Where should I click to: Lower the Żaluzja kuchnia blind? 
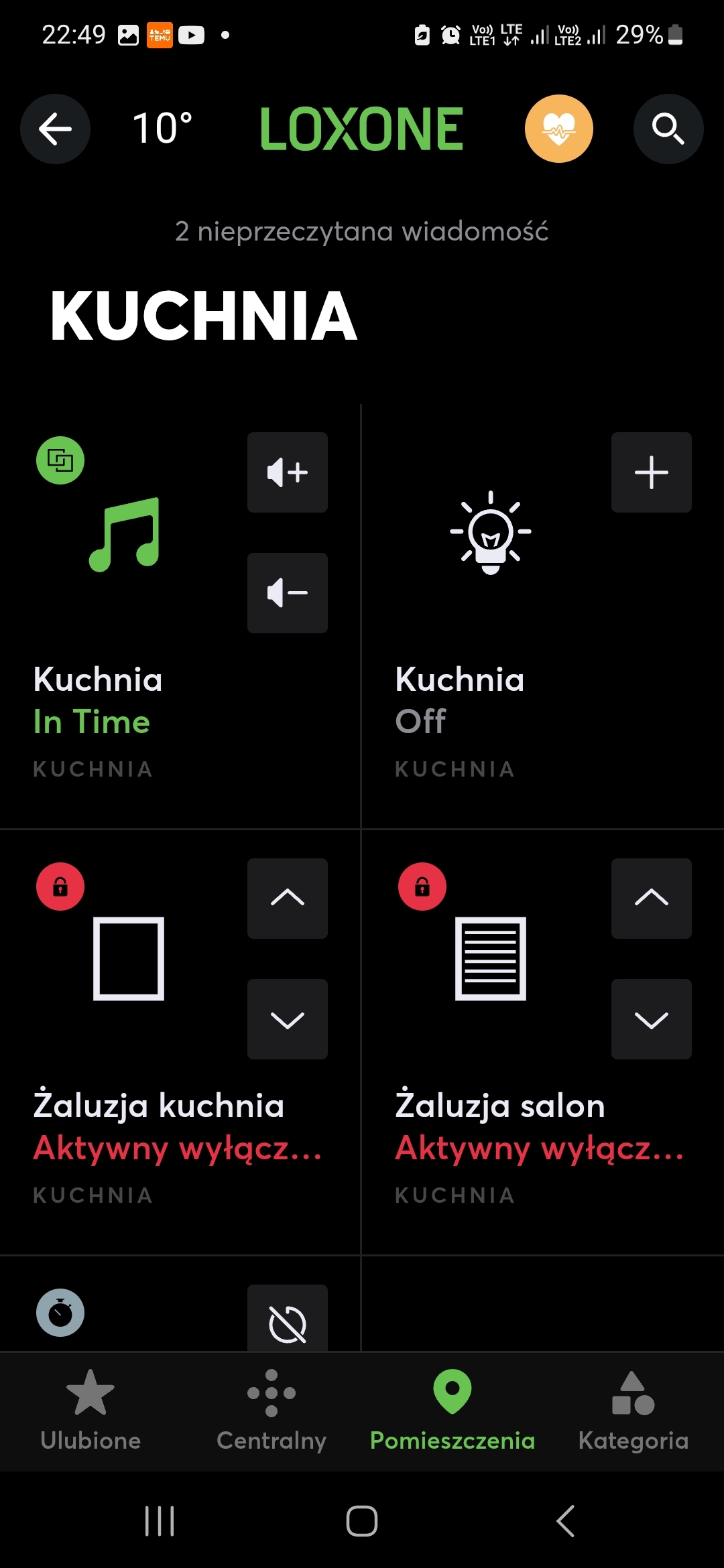[x=288, y=1019]
